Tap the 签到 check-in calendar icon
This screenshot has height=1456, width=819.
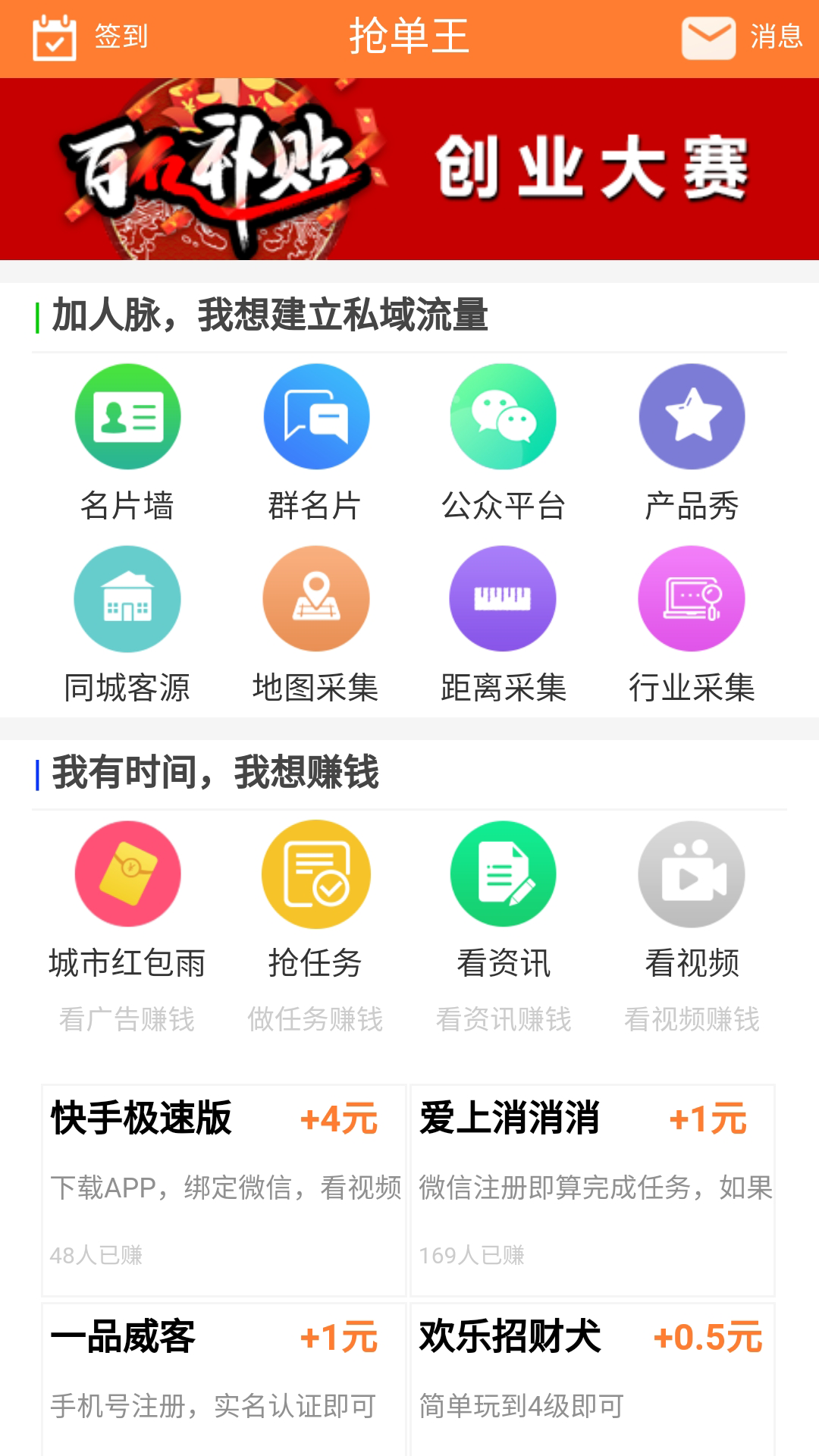point(55,35)
